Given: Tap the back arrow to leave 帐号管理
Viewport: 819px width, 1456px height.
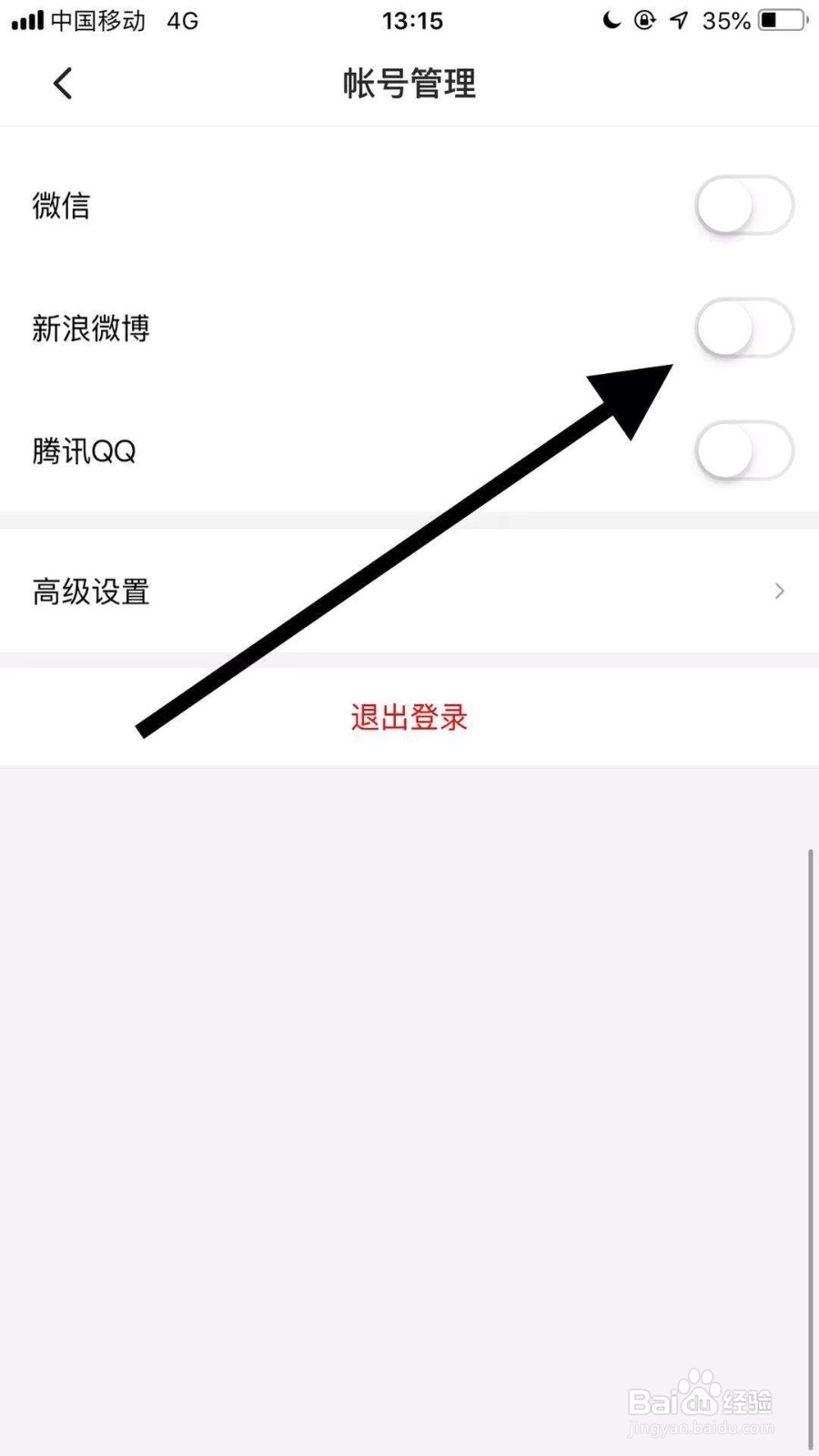Looking at the screenshot, I should [61, 83].
